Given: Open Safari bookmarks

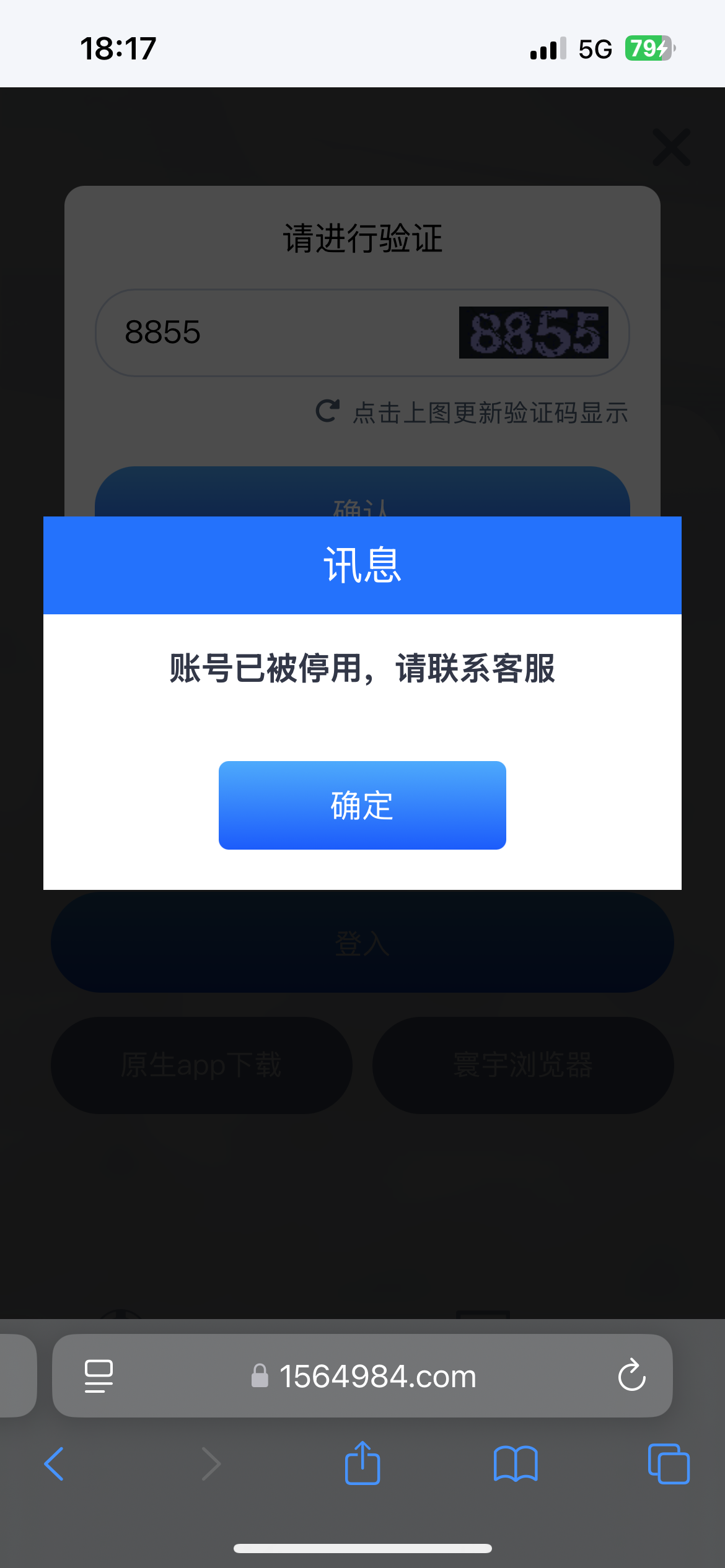Looking at the screenshot, I should 516,1464.
